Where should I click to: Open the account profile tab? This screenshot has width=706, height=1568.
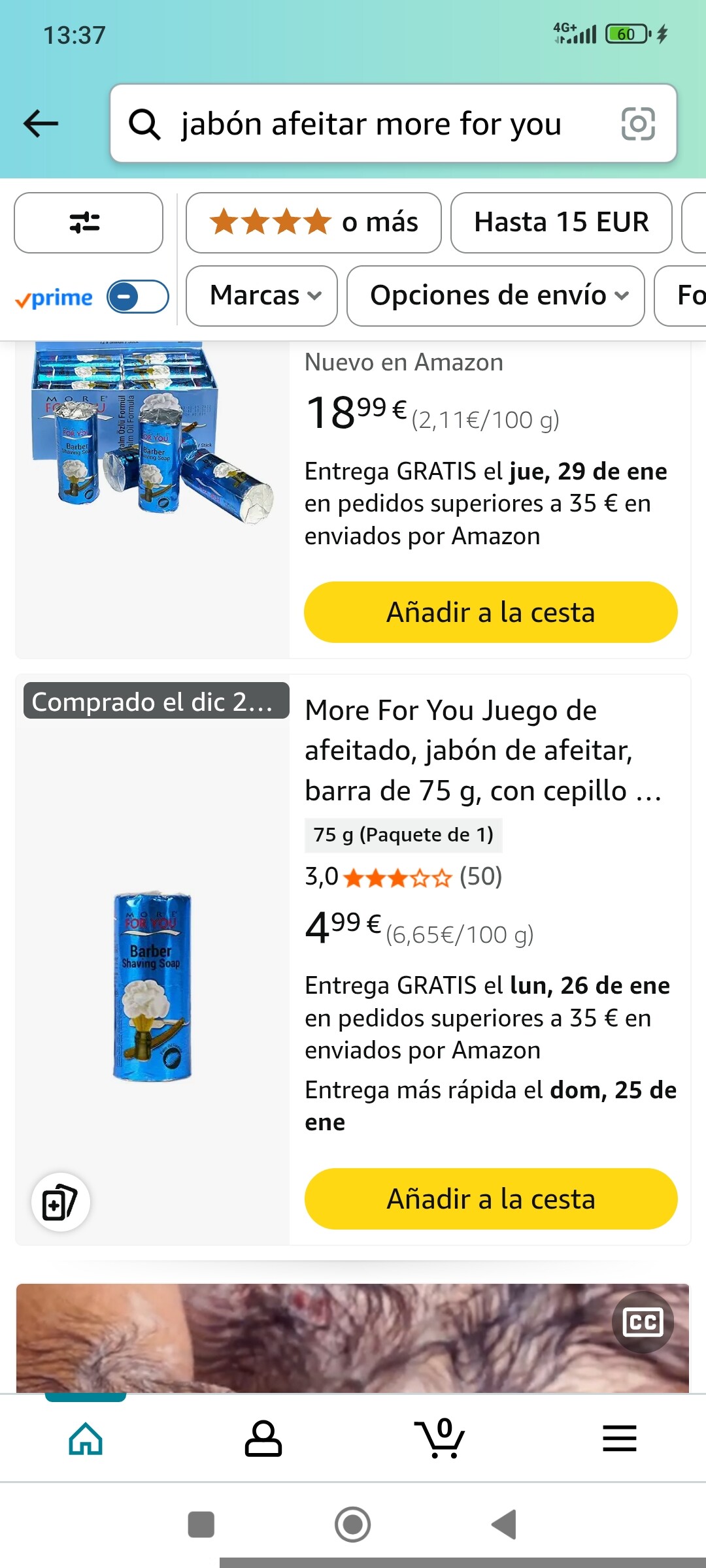click(263, 1438)
